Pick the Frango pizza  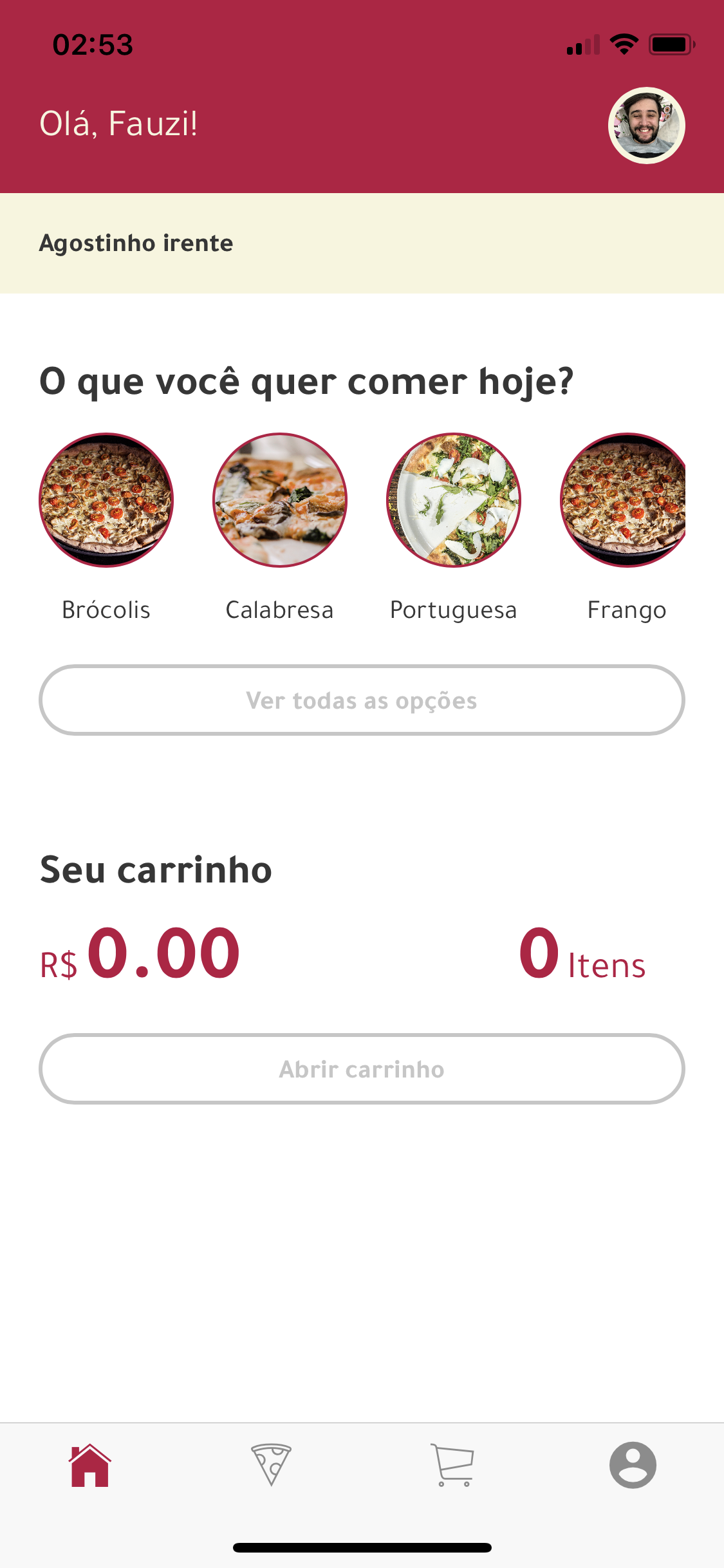coord(624,500)
